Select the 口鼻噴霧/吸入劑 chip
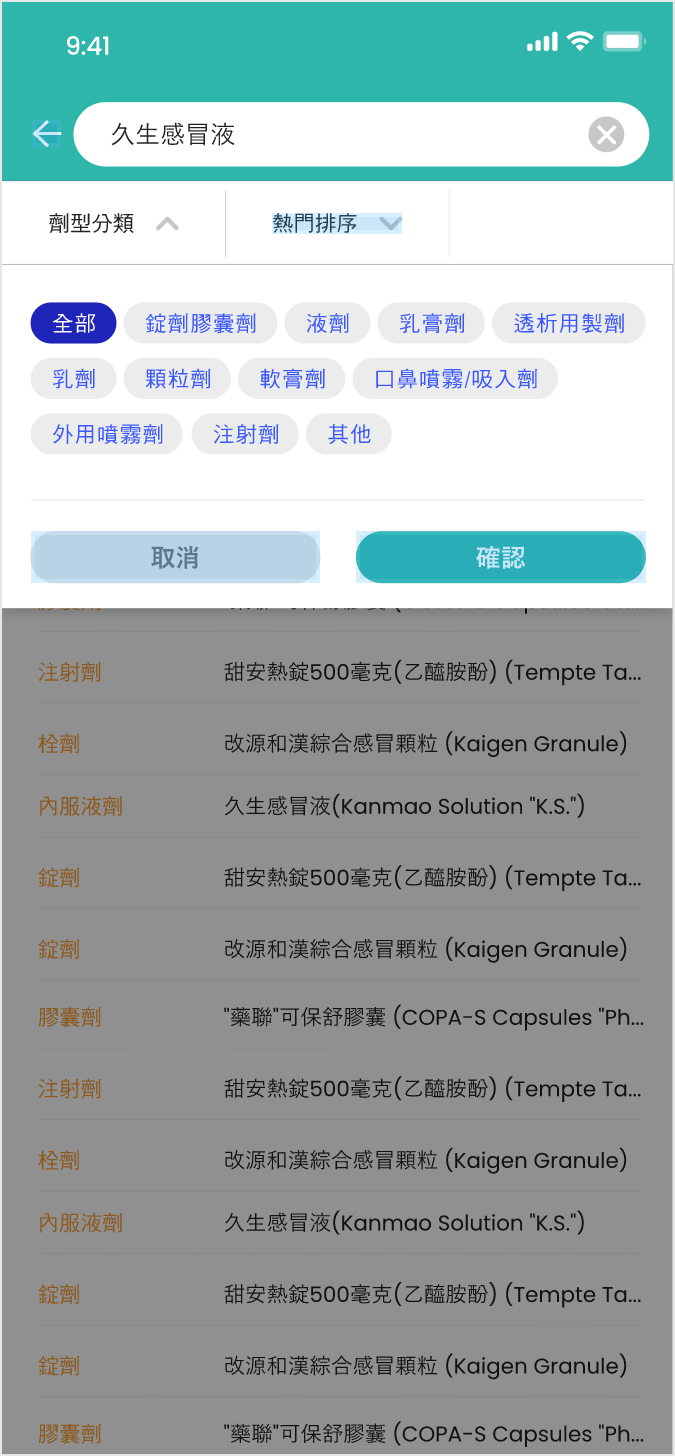 455,379
